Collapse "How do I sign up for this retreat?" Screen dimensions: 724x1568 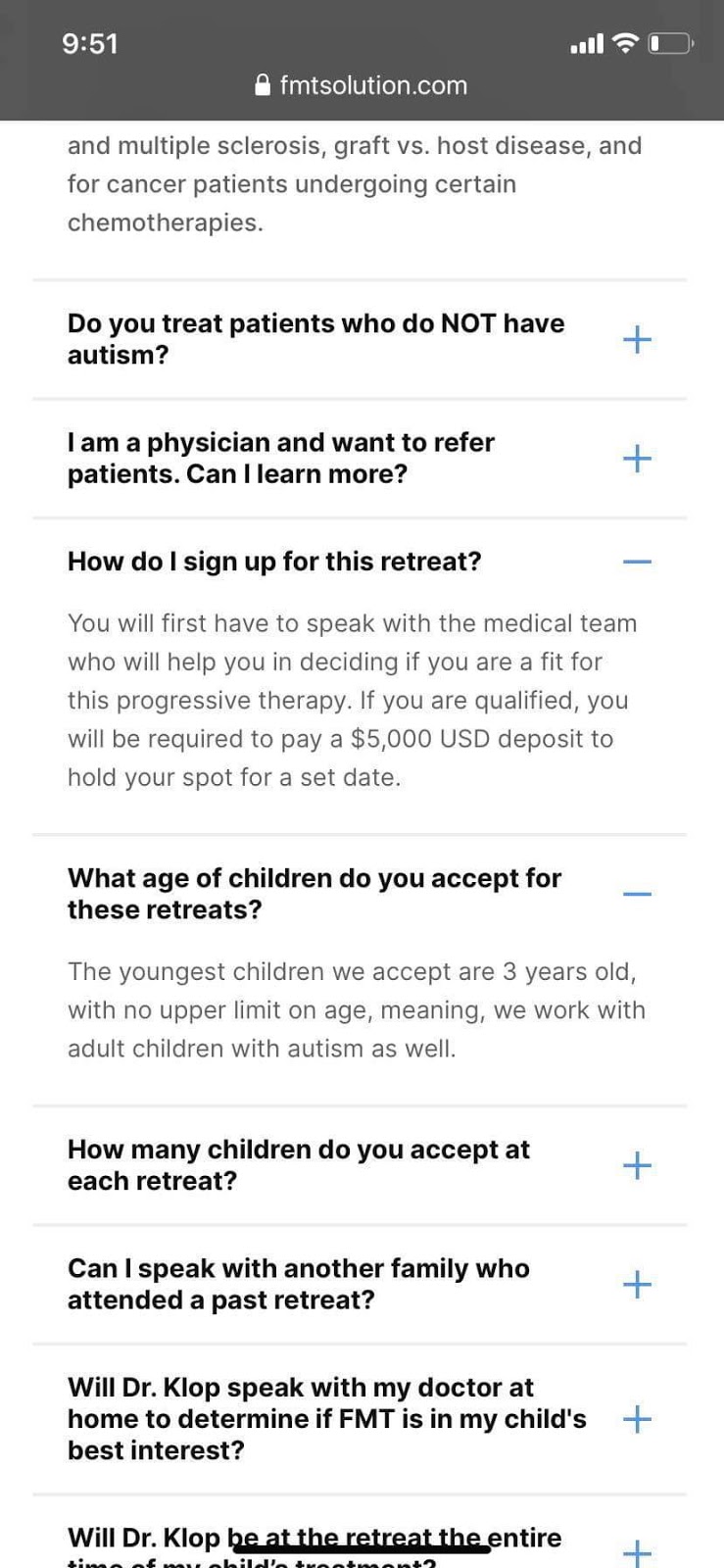(637, 562)
